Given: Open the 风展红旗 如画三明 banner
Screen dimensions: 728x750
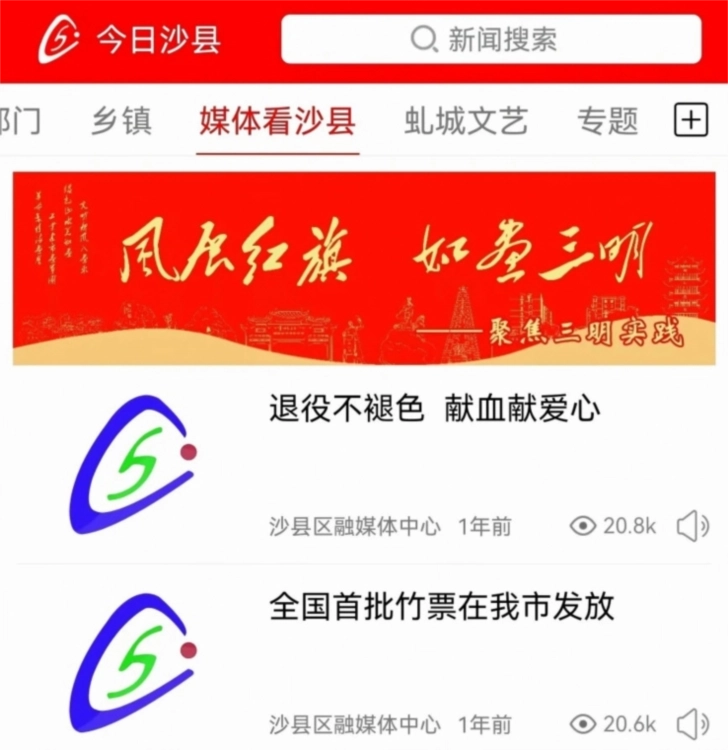Looking at the screenshot, I should [364, 268].
